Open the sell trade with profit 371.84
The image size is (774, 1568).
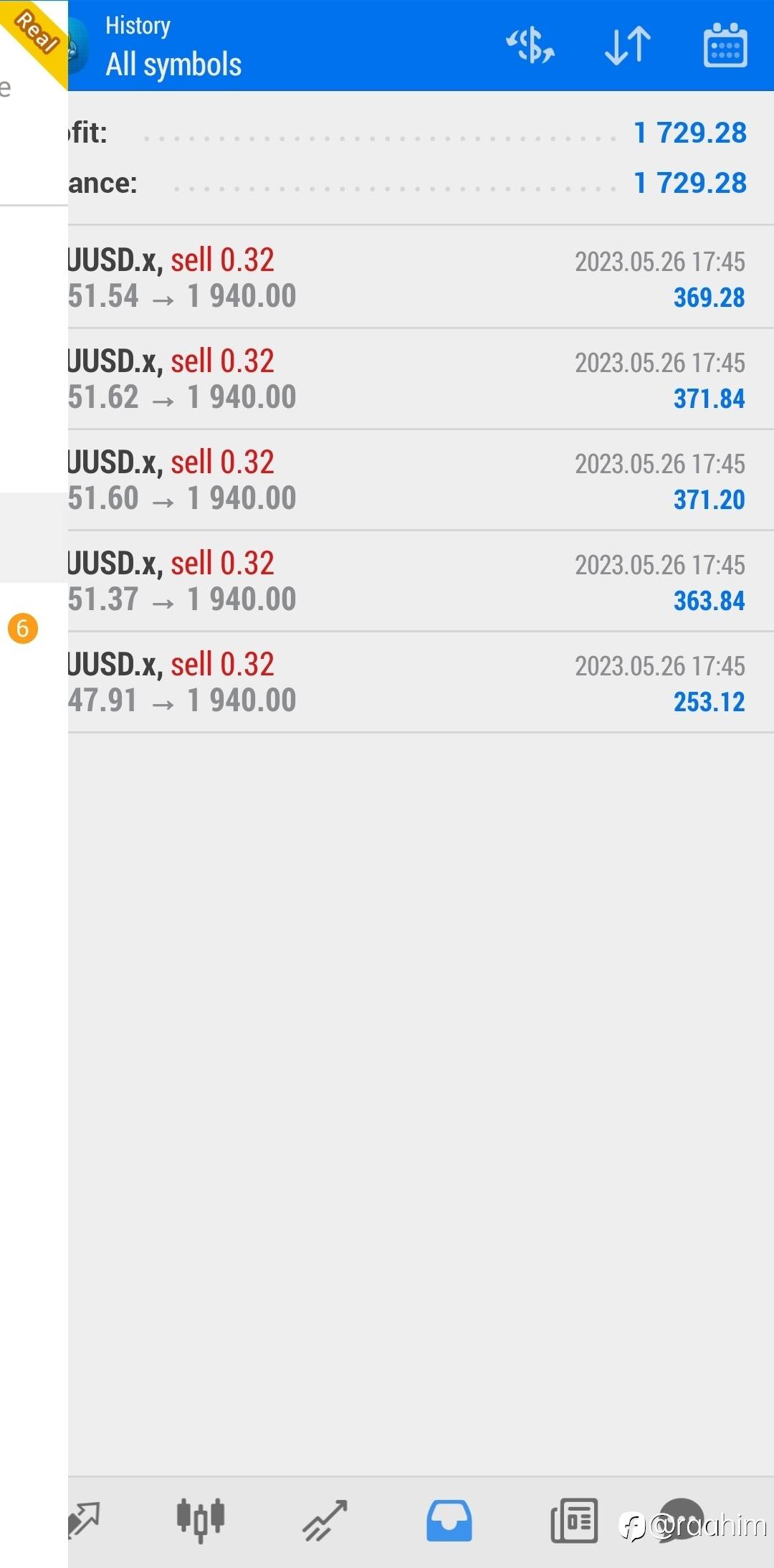421,379
